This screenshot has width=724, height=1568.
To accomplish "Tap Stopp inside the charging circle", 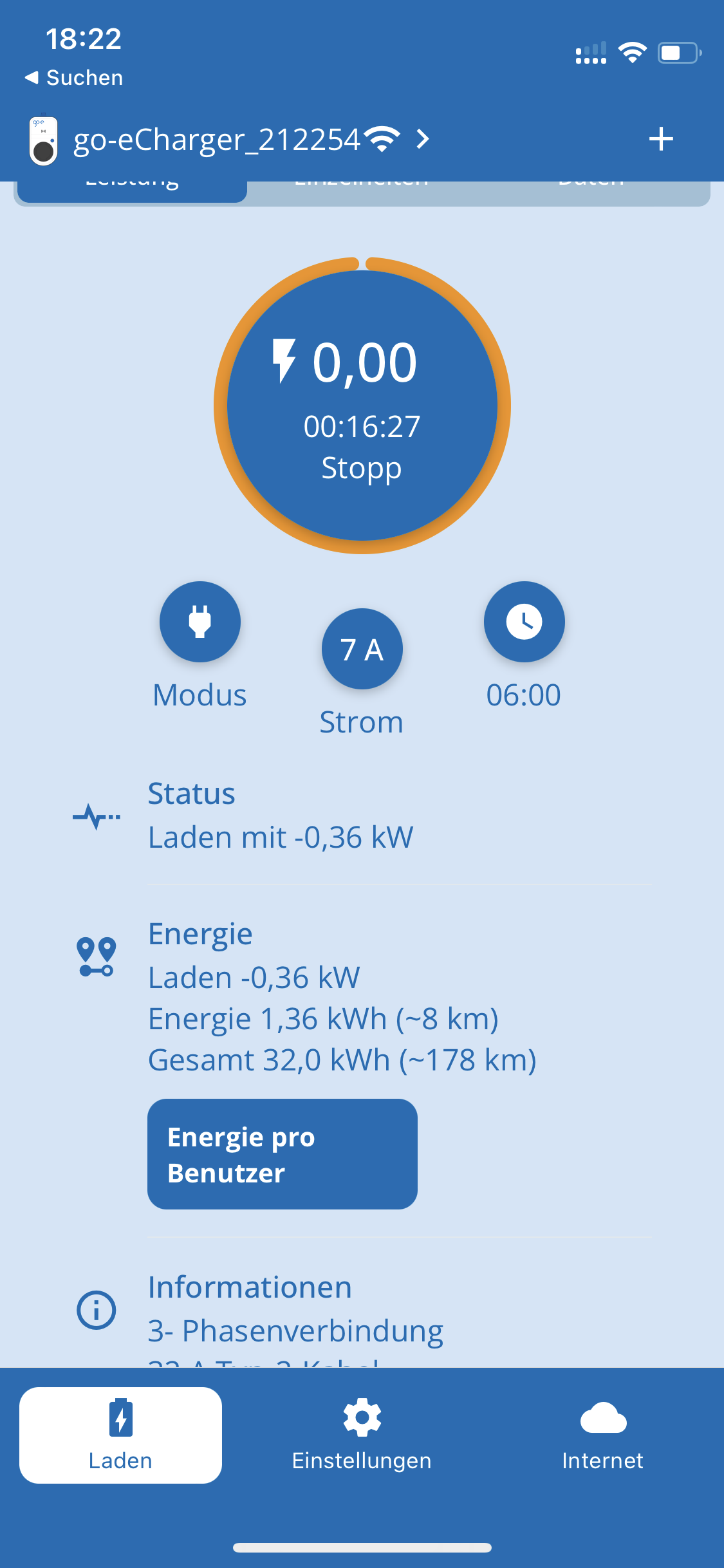I will click(x=362, y=468).
